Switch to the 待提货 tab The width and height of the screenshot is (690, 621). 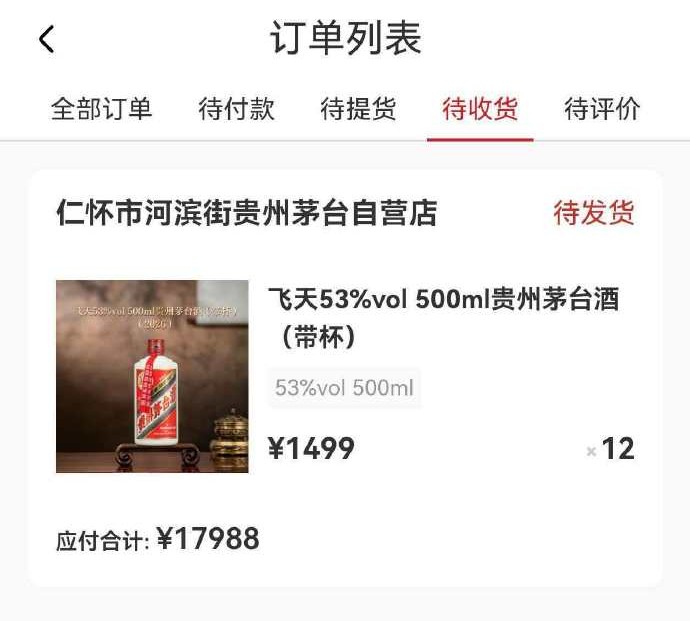click(x=358, y=109)
